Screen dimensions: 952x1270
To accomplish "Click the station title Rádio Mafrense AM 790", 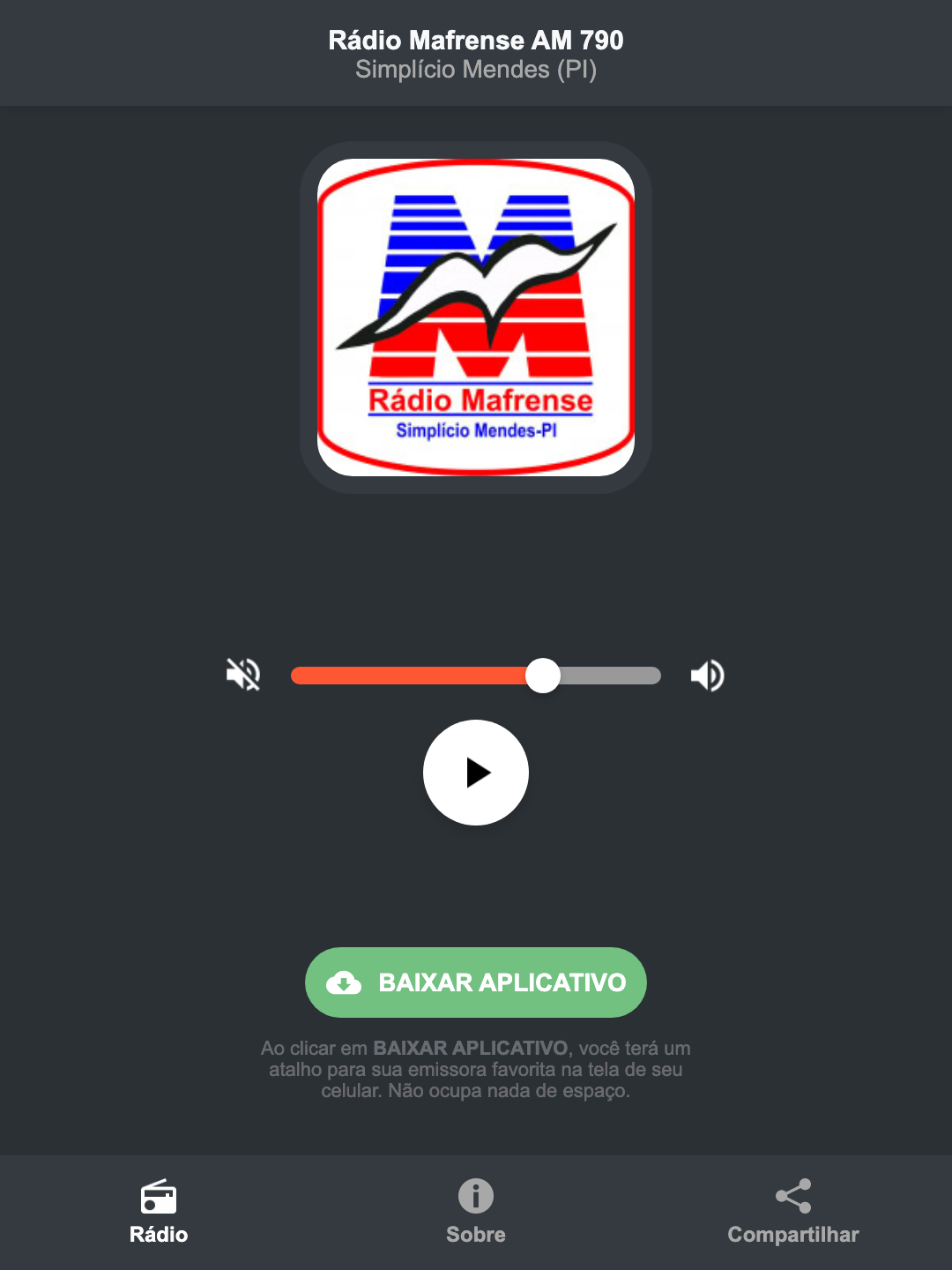I will point(475,40).
